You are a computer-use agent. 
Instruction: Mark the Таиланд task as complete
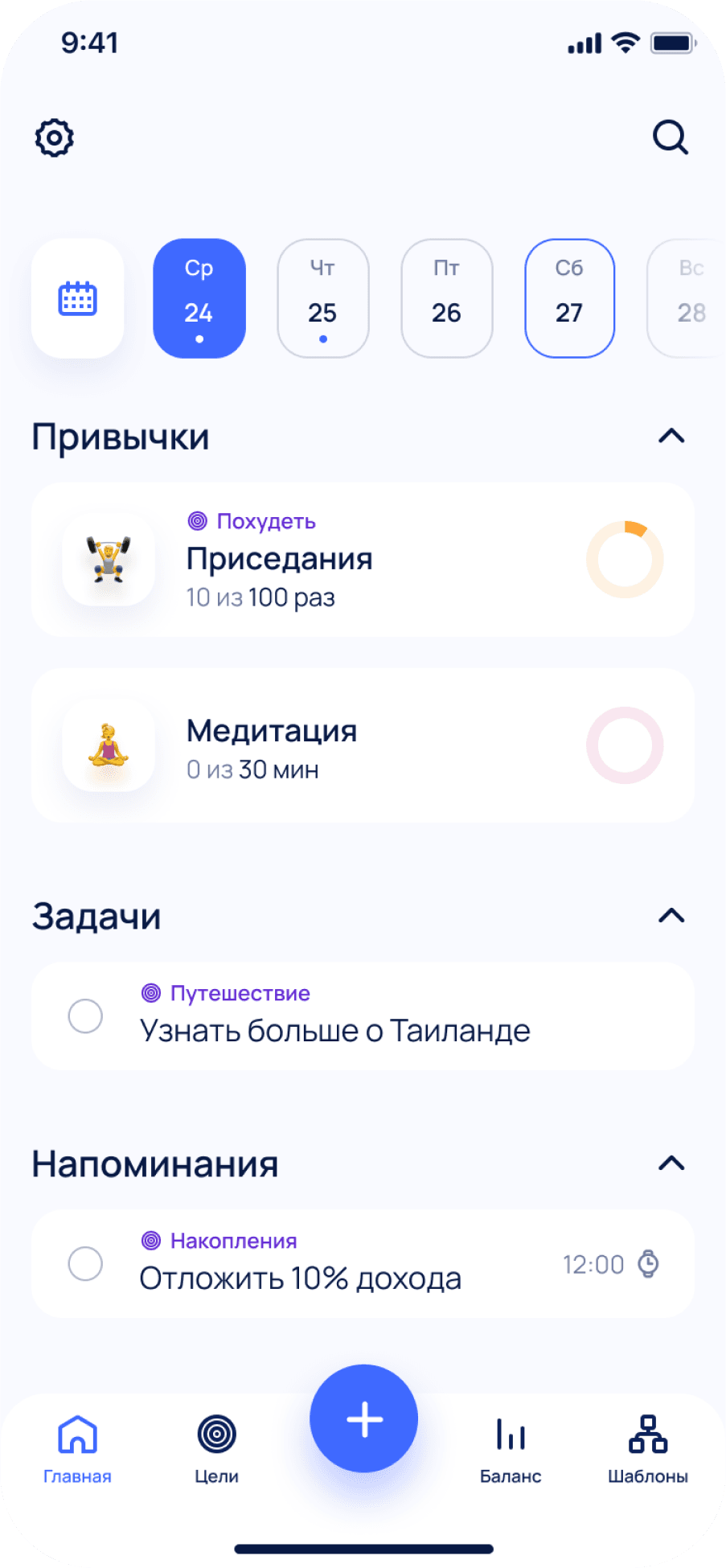pyautogui.click(x=84, y=1016)
